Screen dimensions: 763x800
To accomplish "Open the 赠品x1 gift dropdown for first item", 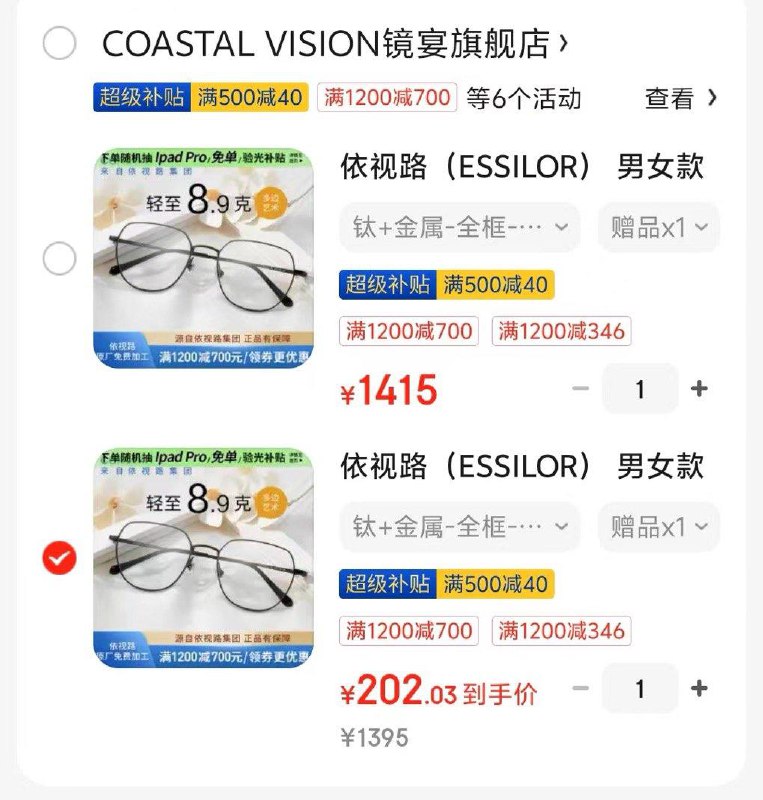I will click(x=658, y=228).
